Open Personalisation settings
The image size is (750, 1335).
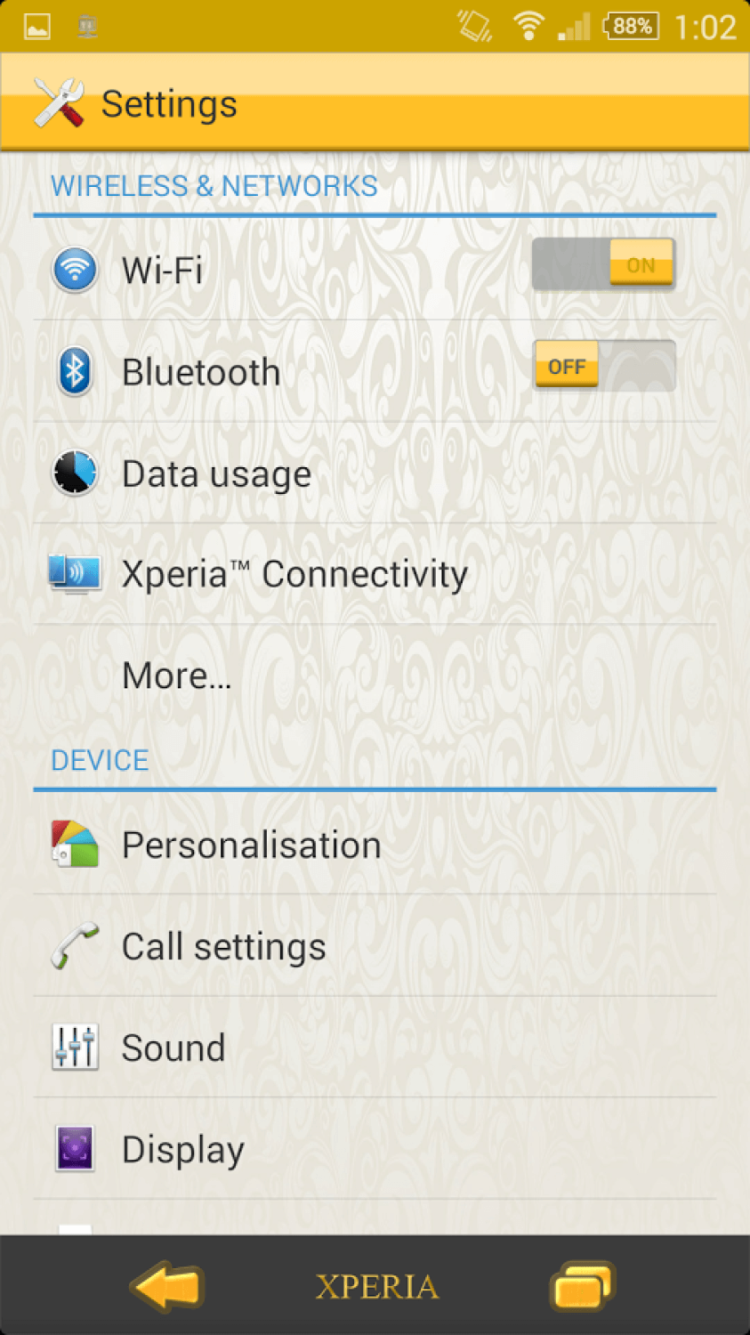251,846
